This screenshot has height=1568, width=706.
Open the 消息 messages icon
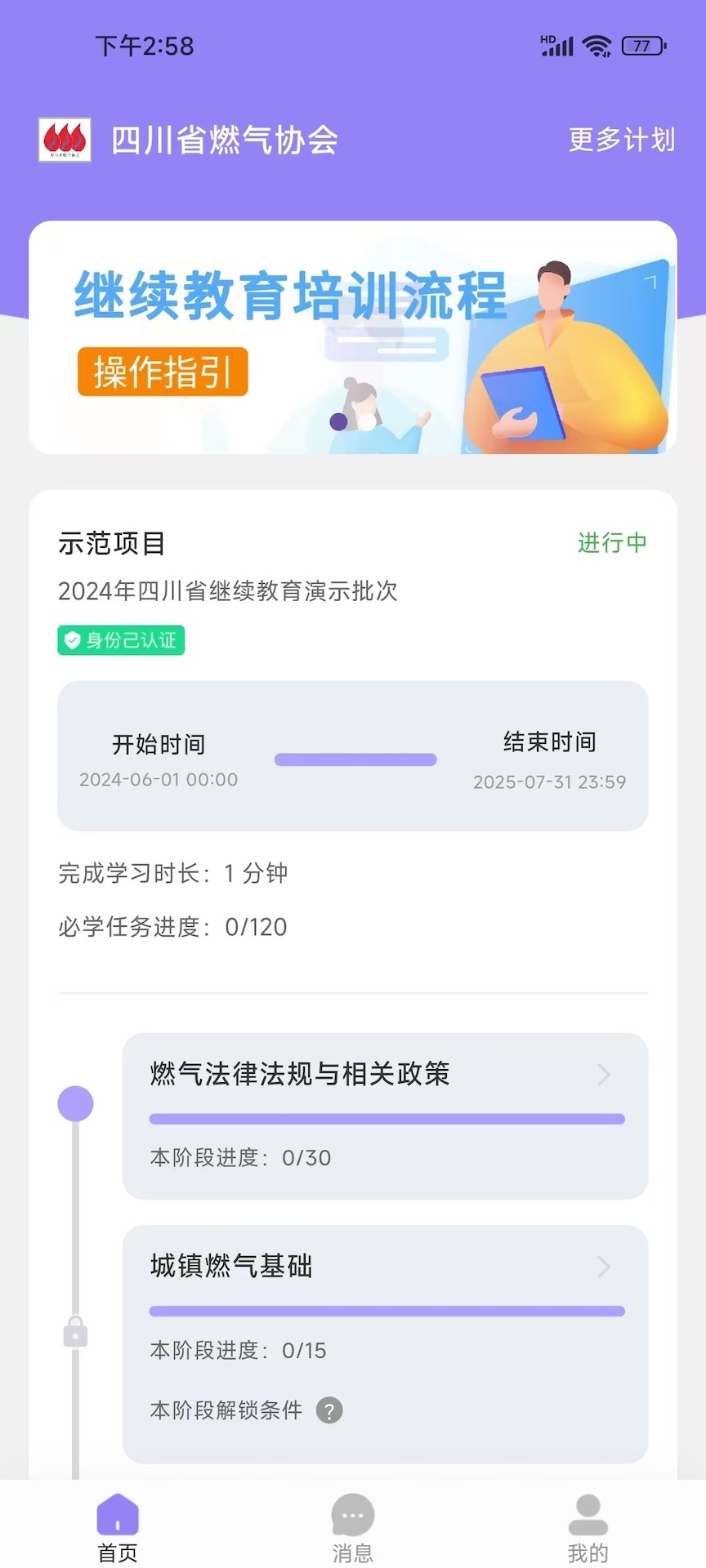click(x=352, y=1515)
